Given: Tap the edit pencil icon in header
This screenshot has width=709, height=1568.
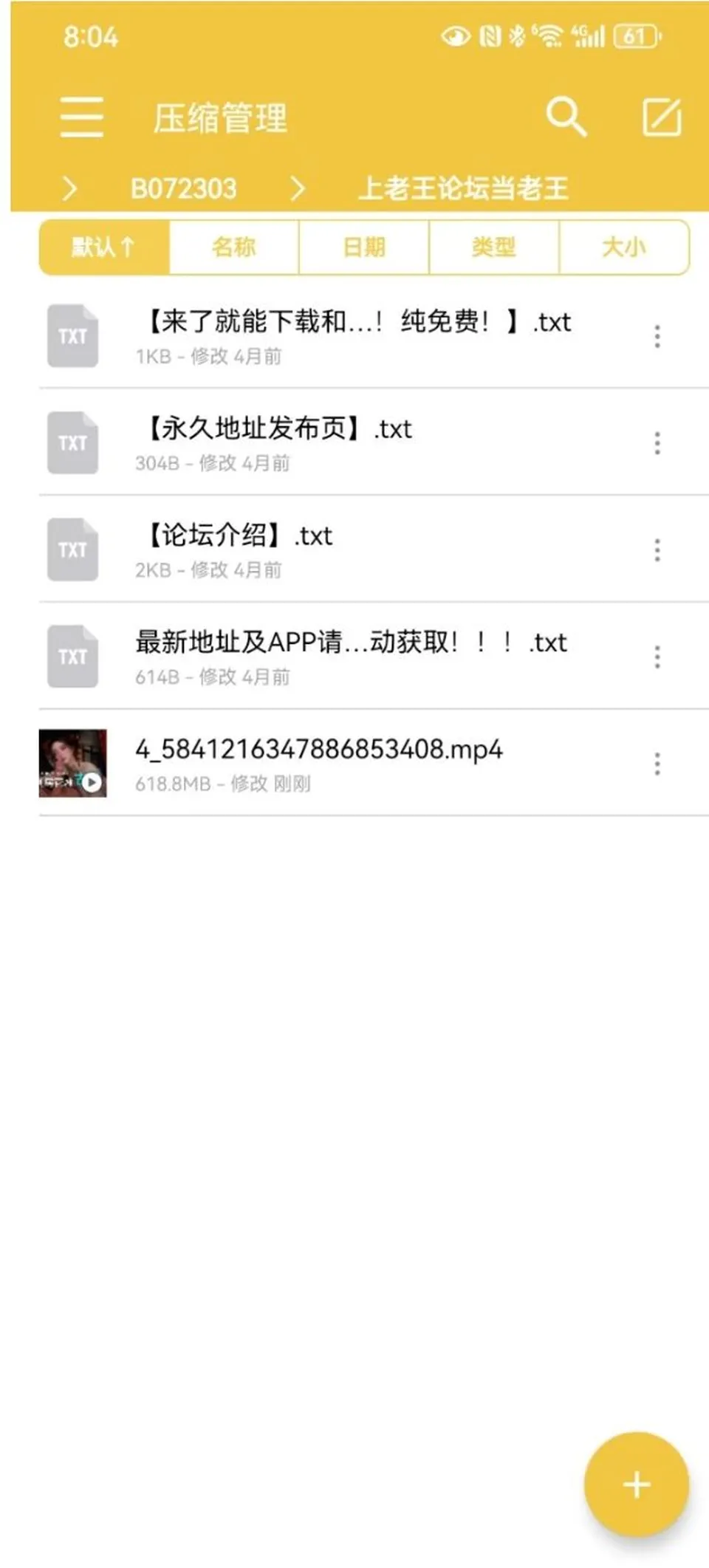Looking at the screenshot, I should [662, 117].
